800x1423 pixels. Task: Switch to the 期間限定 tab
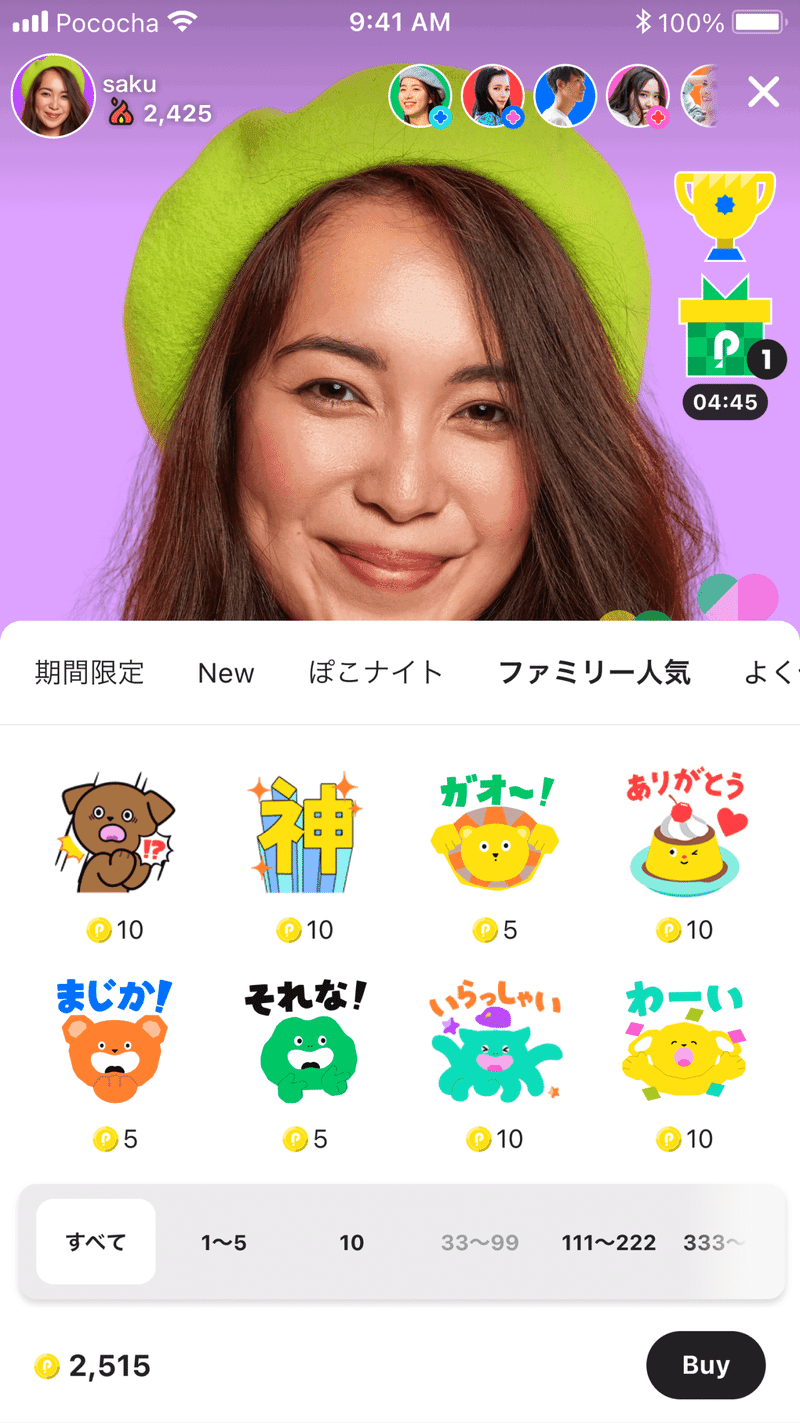pos(90,673)
